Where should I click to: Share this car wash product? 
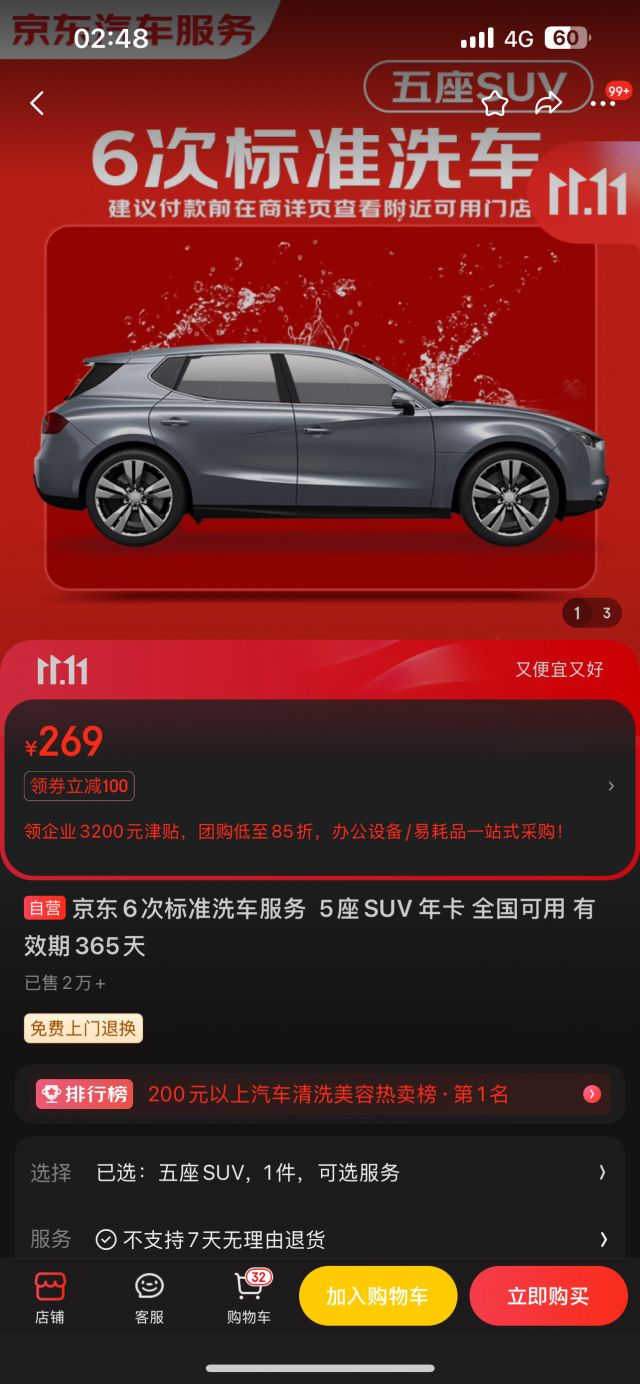[x=548, y=103]
